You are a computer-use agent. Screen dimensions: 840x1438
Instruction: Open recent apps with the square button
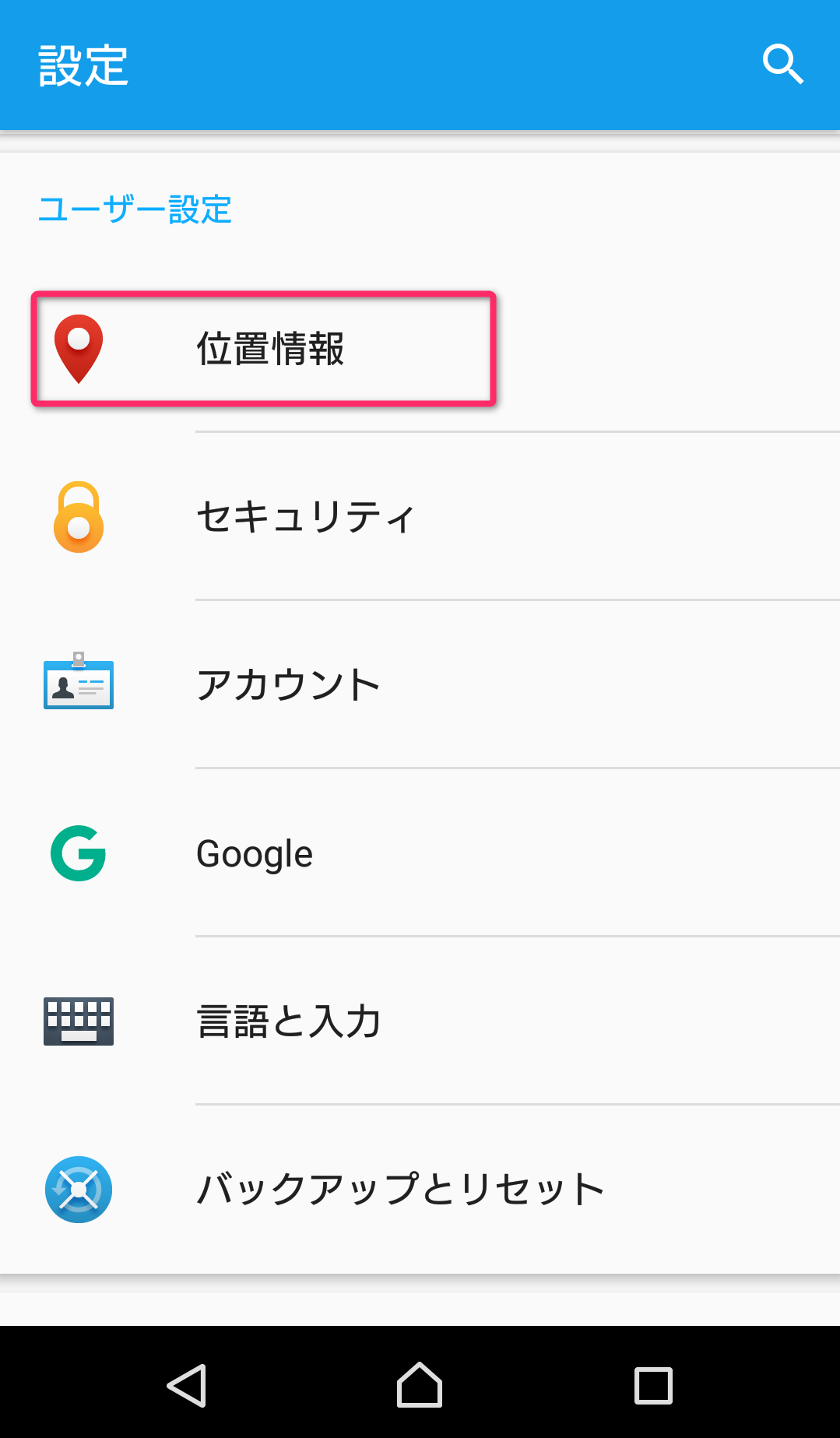(652, 1386)
